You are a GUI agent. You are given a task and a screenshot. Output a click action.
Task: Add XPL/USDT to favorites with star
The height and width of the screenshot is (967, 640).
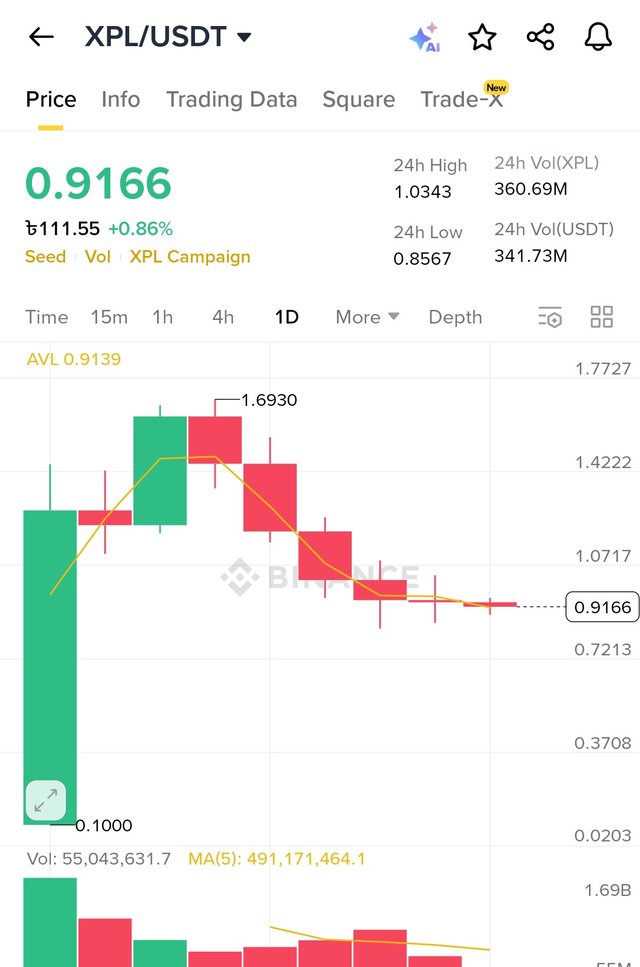click(483, 38)
